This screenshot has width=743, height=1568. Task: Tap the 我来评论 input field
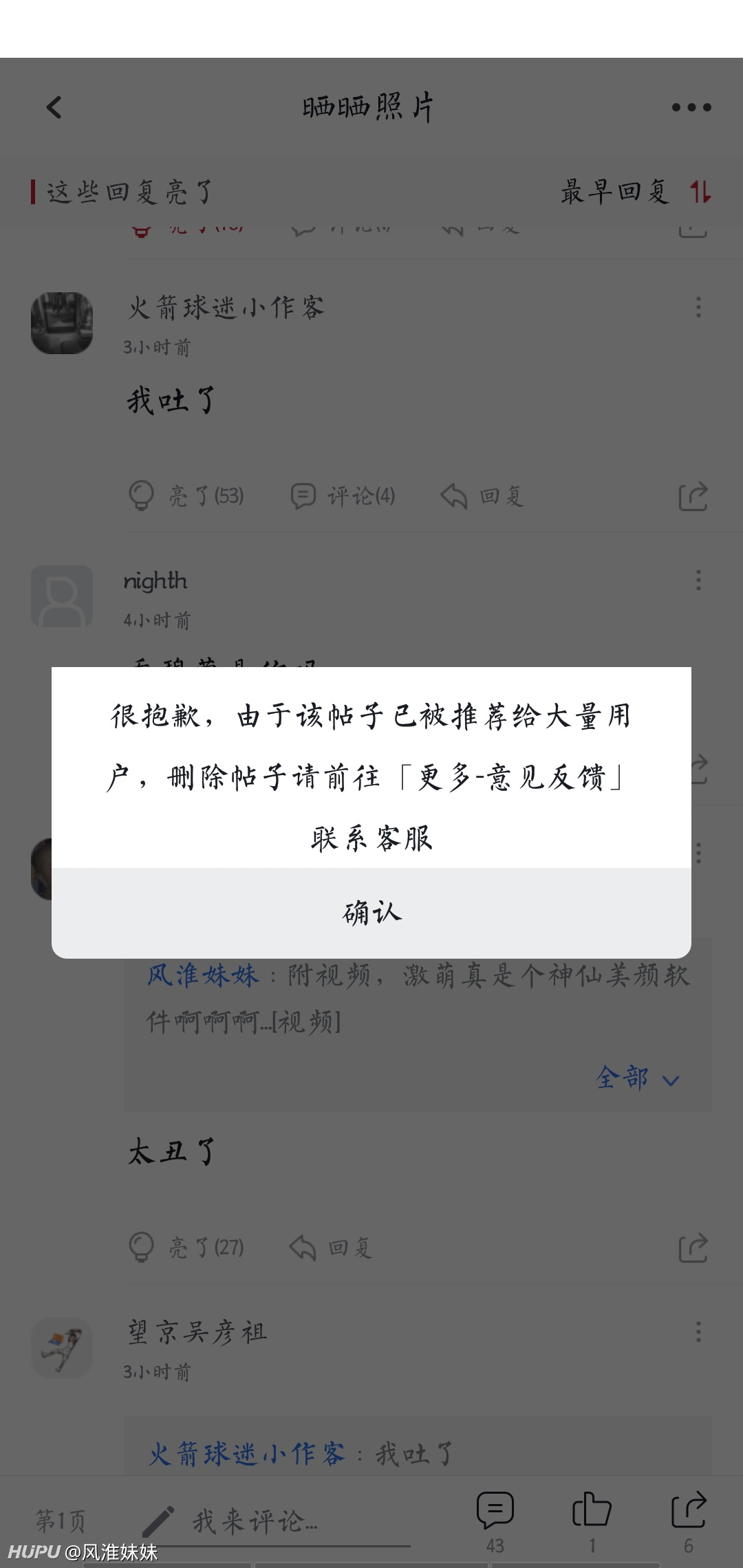pos(275,1521)
